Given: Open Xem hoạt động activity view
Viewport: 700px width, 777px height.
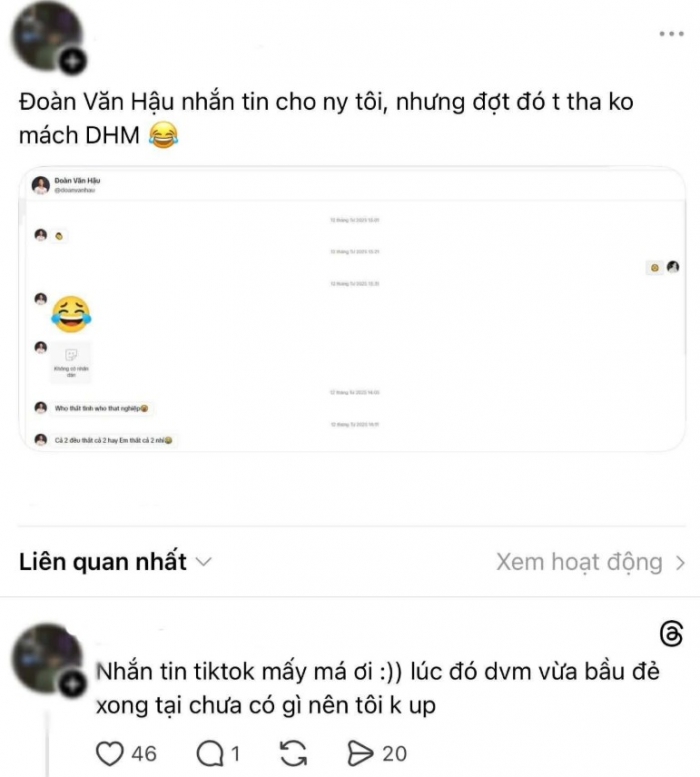Looking at the screenshot, I should point(590,562).
